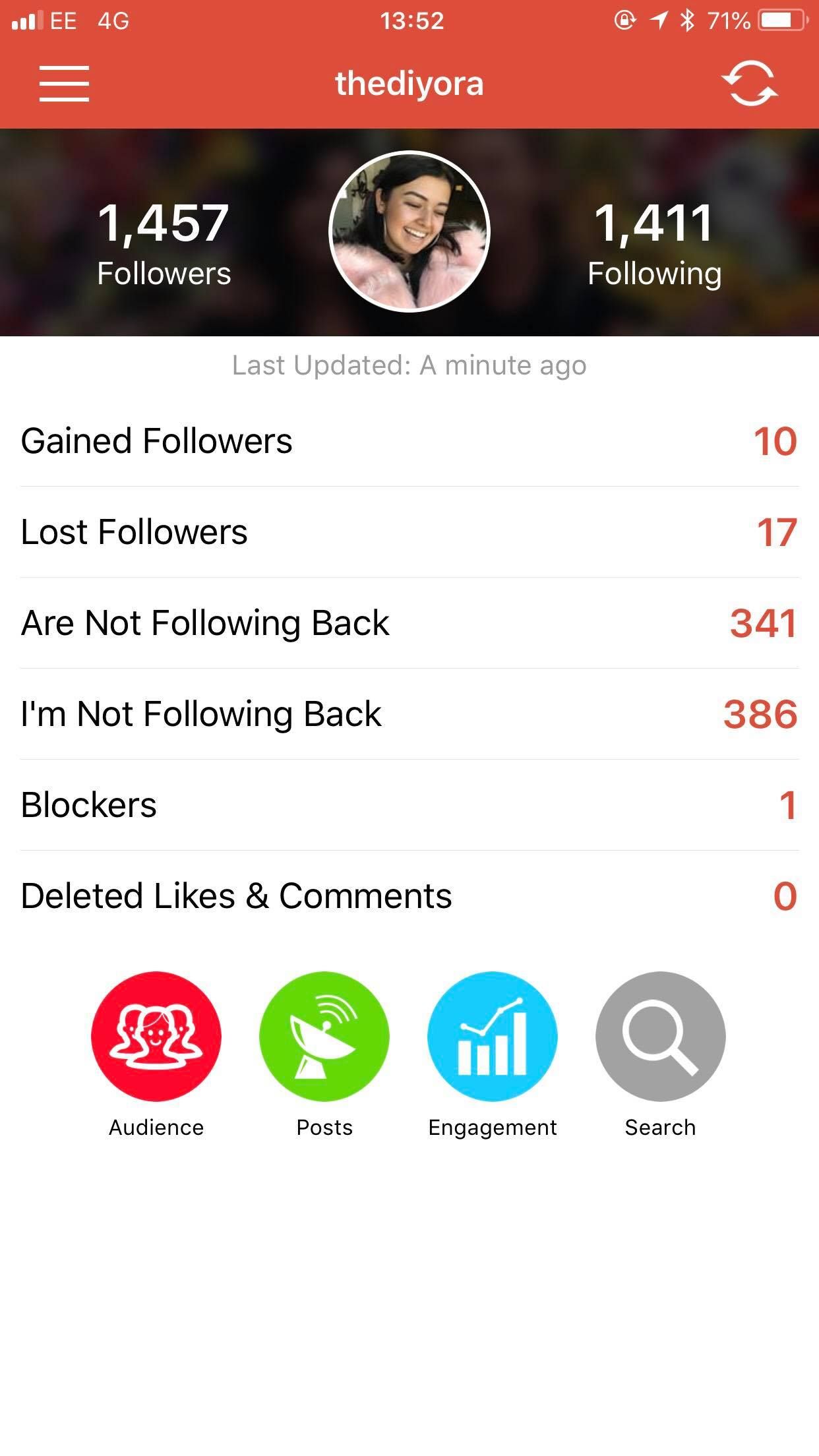View the 1,411 Following count
Screen dimensions: 819x1456
point(654,244)
